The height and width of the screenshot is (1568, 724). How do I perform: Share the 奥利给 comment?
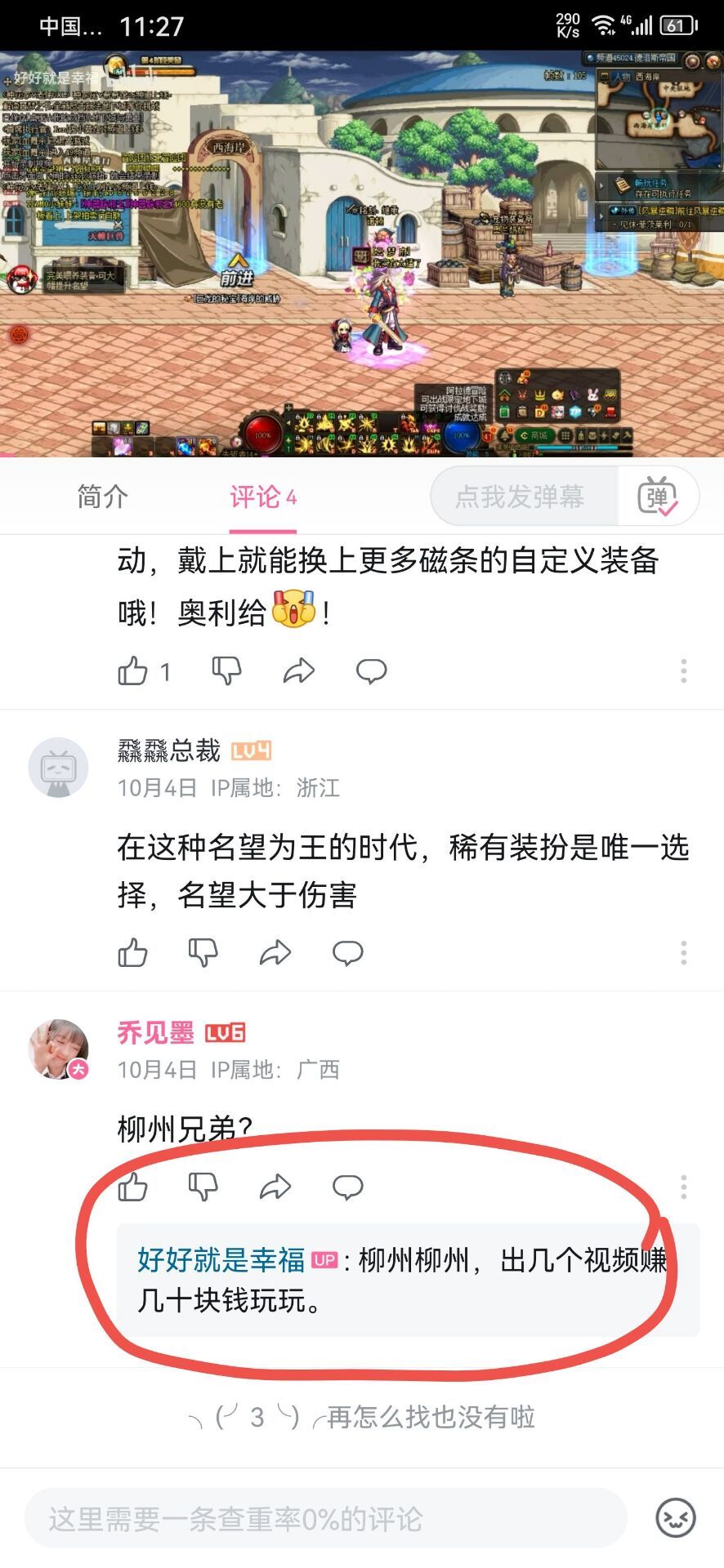tap(299, 671)
